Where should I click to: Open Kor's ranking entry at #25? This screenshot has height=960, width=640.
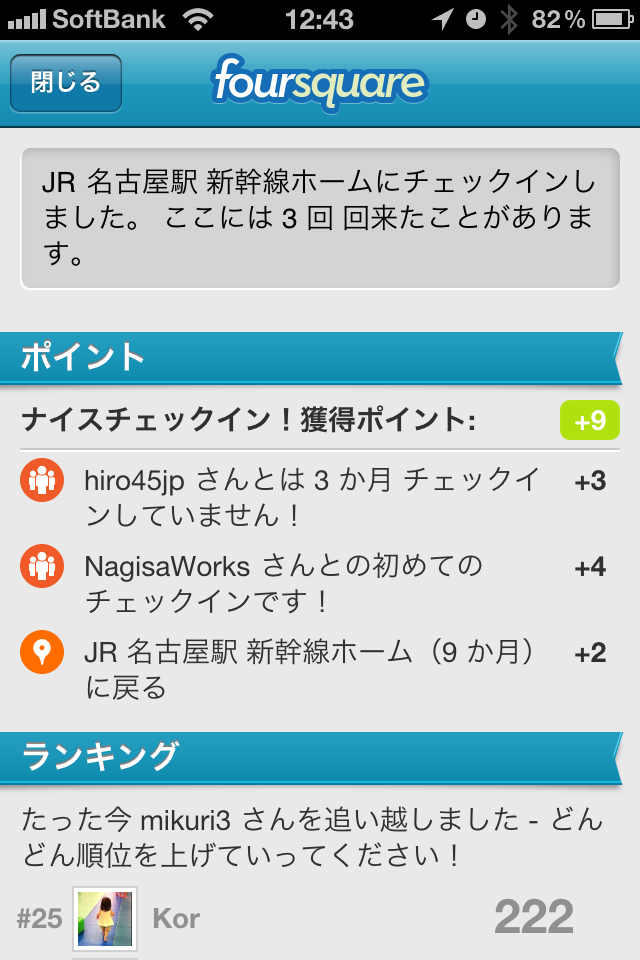tap(300, 918)
